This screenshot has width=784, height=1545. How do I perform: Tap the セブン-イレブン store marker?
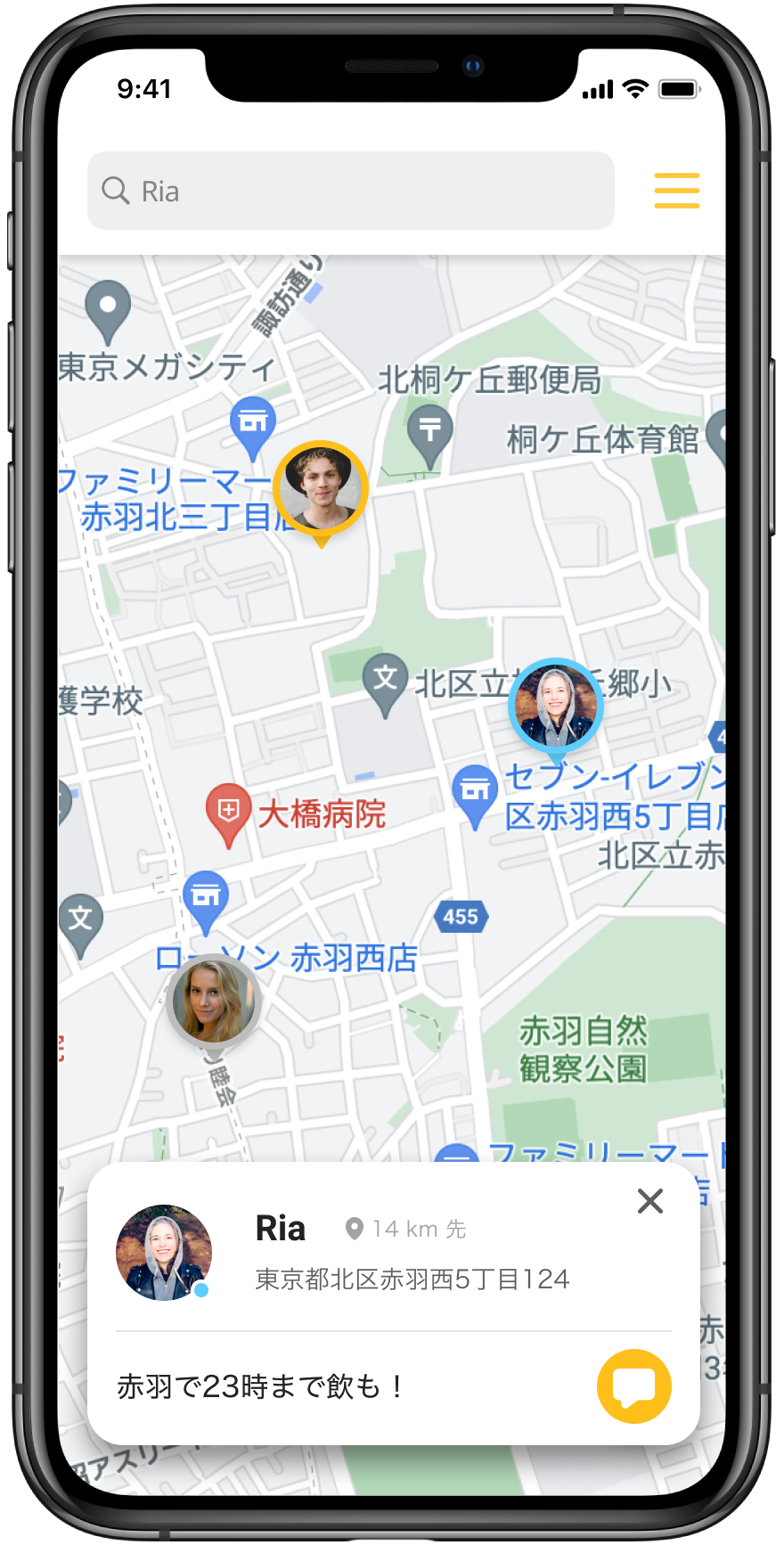point(476,796)
